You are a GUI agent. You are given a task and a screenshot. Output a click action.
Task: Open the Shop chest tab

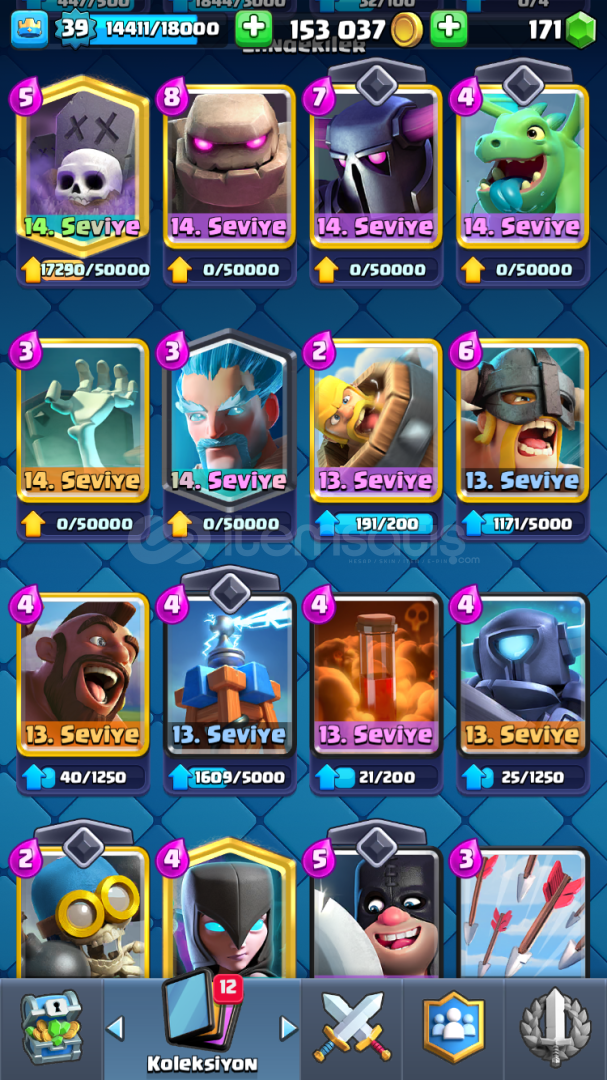pos(51,1028)
